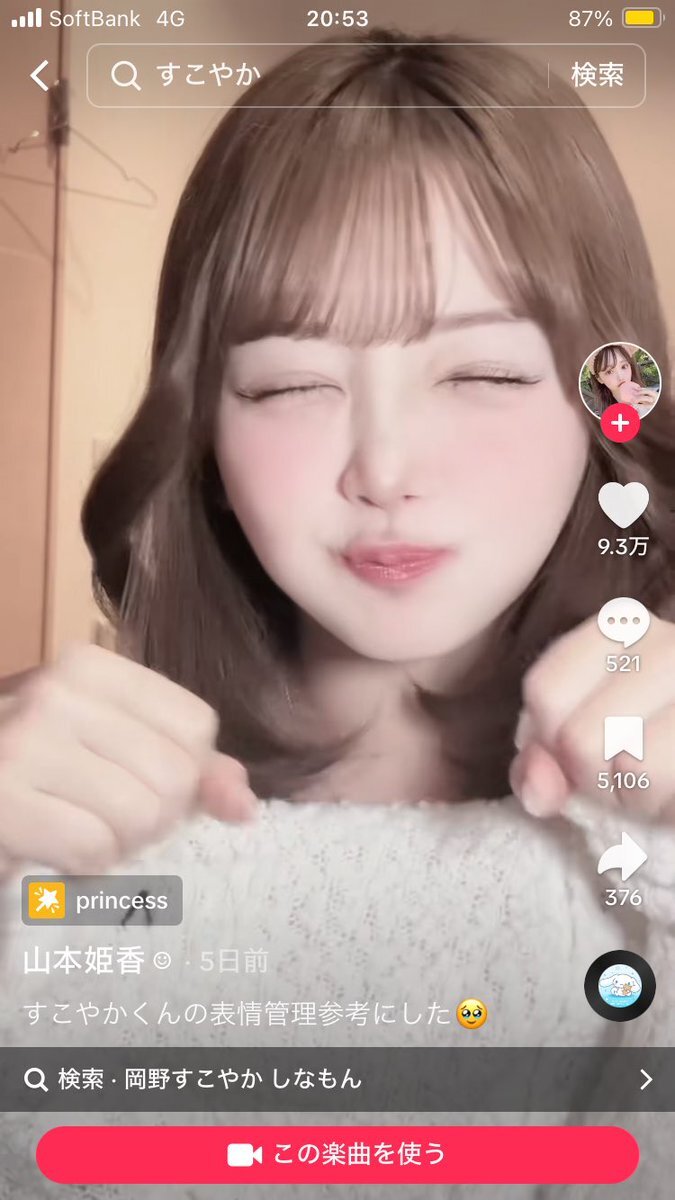This screenshot has height=1200, width=675.
Task: Open the princess effect tag
Action: (102, 900)
